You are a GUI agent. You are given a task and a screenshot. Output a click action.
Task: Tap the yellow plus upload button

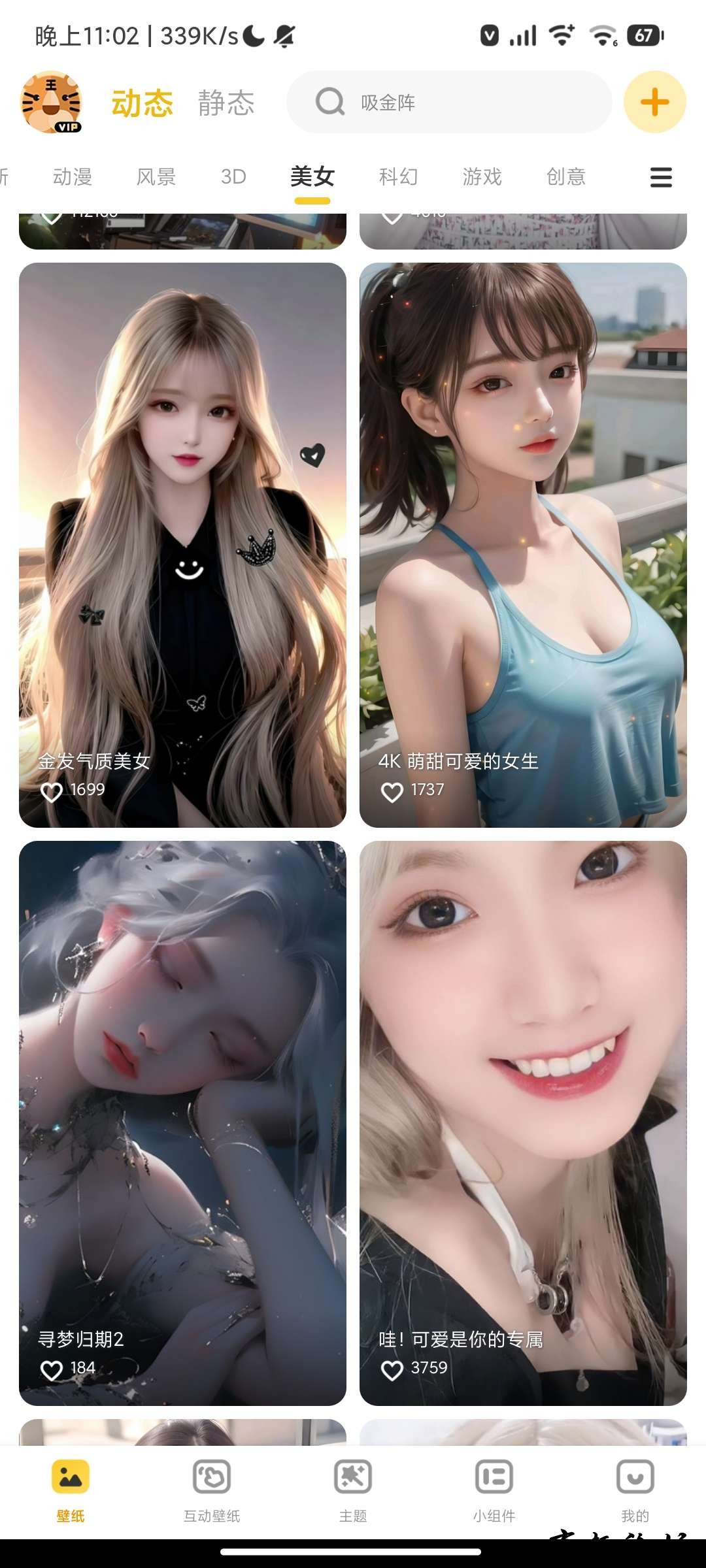[x=654, y=103]
